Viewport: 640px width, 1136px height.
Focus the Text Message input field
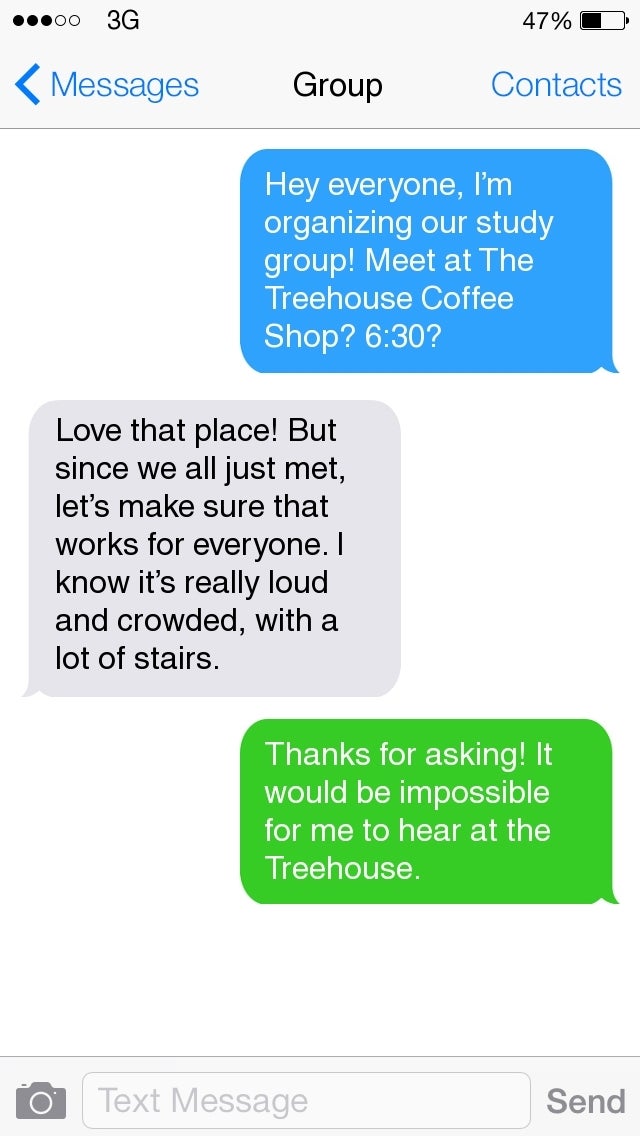(307, 1101)
